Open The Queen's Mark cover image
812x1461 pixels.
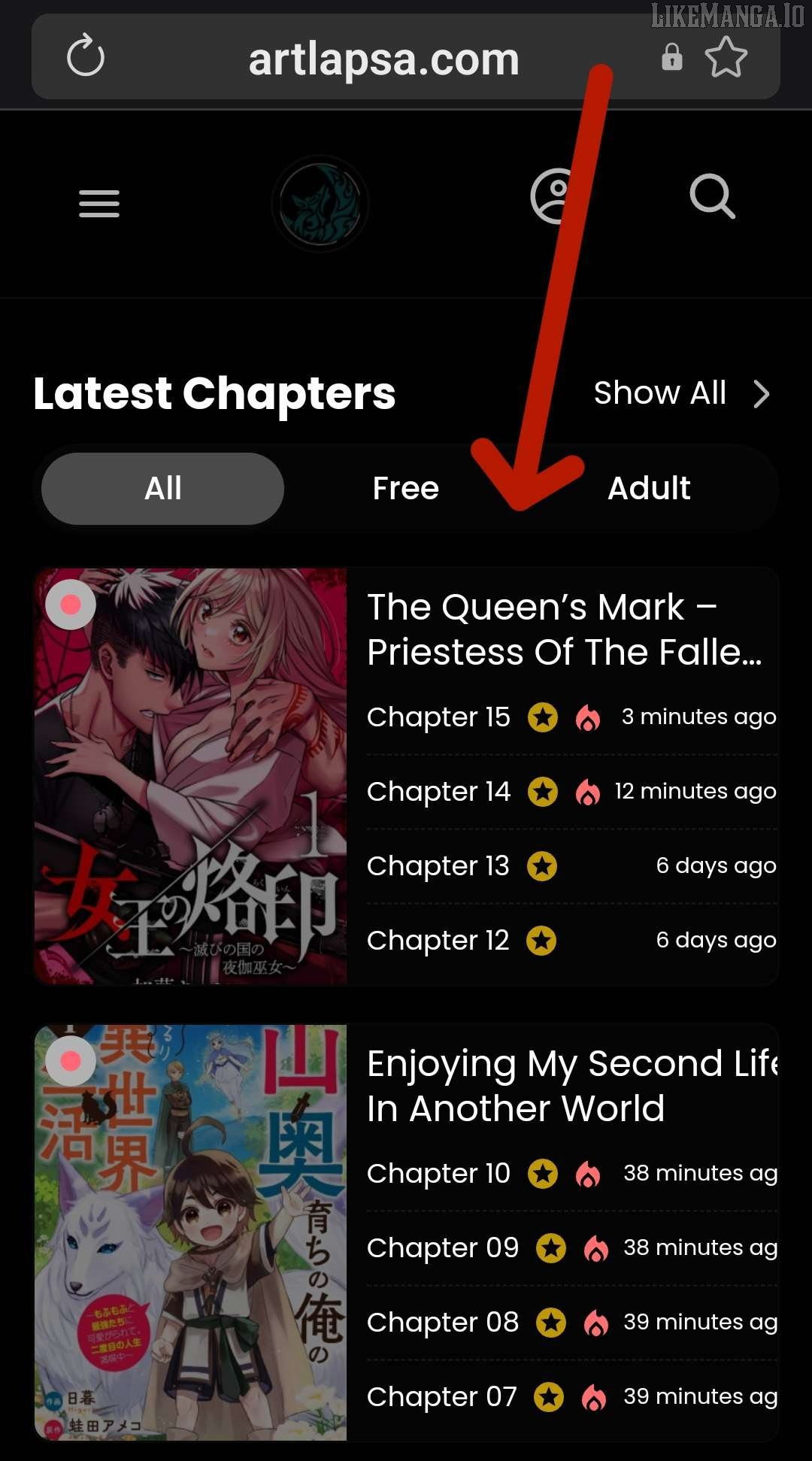pyautogui.click(x=191, y=776)
